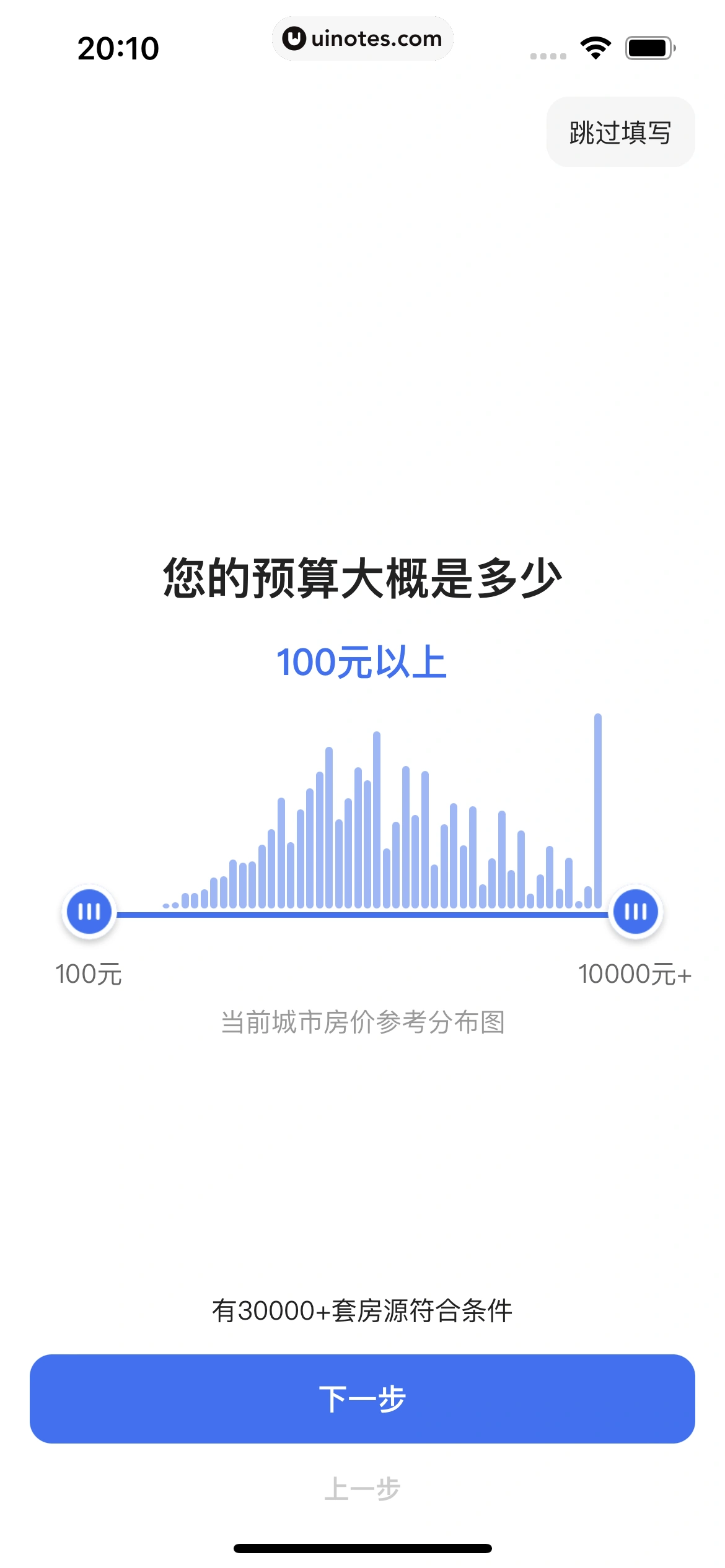The image size is (725, 1568).
Task: Tap the maximum budget handle at 10000元+
Action: pos(636,912)
